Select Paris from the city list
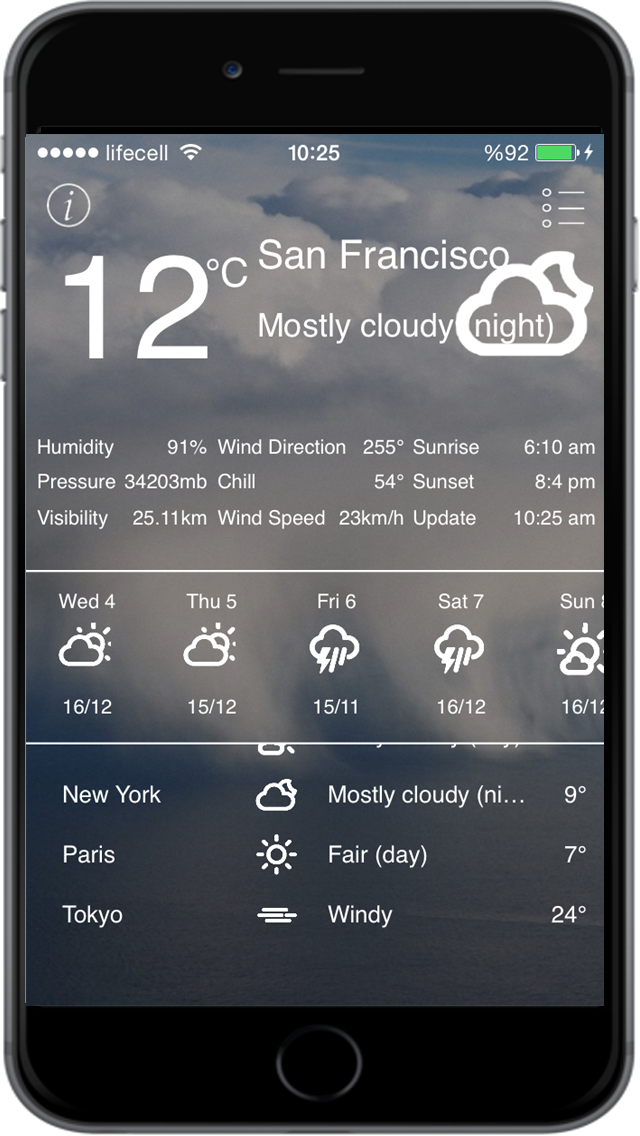This screenshot has width=640, height=1136. pyautogui.click(x=89, y=855)
